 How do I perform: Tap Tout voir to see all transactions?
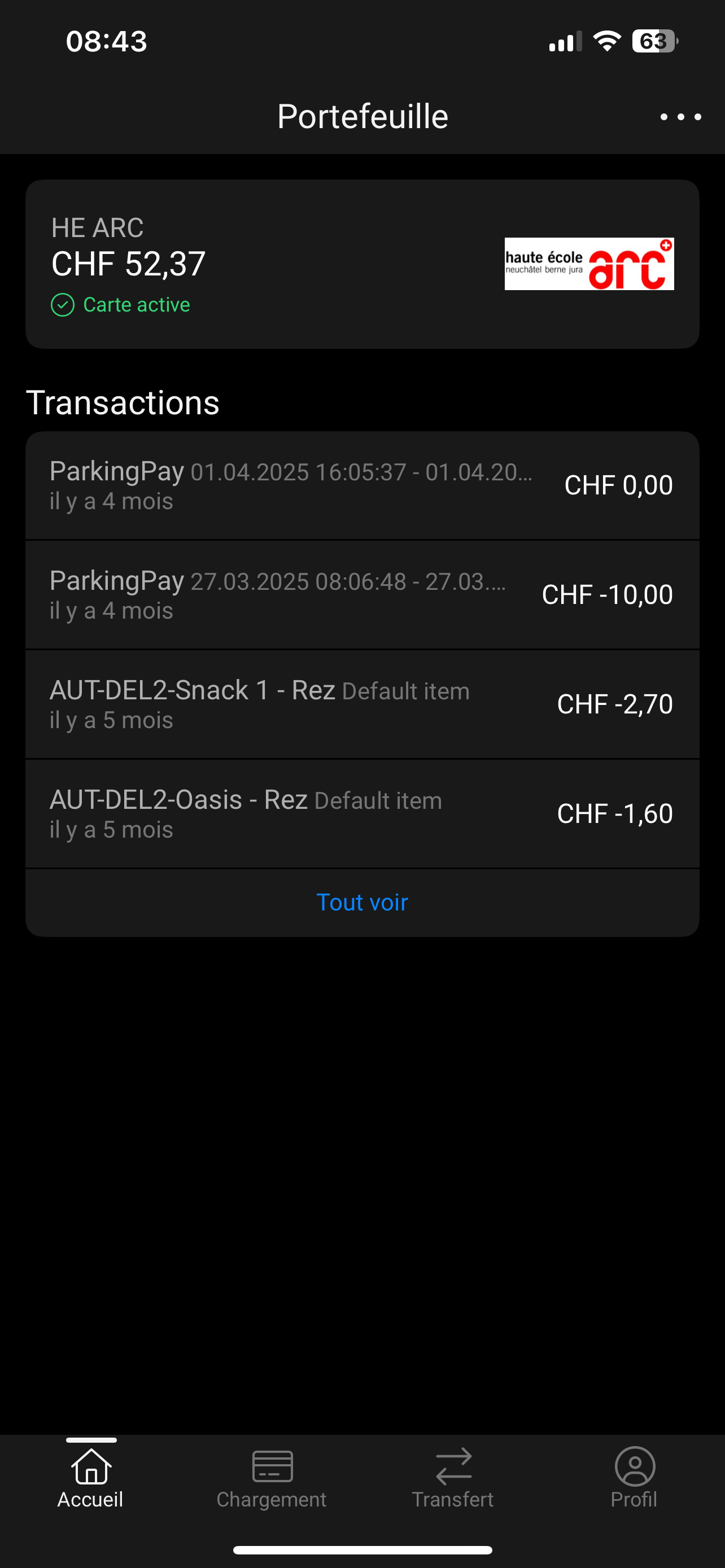tap(362, 902)
